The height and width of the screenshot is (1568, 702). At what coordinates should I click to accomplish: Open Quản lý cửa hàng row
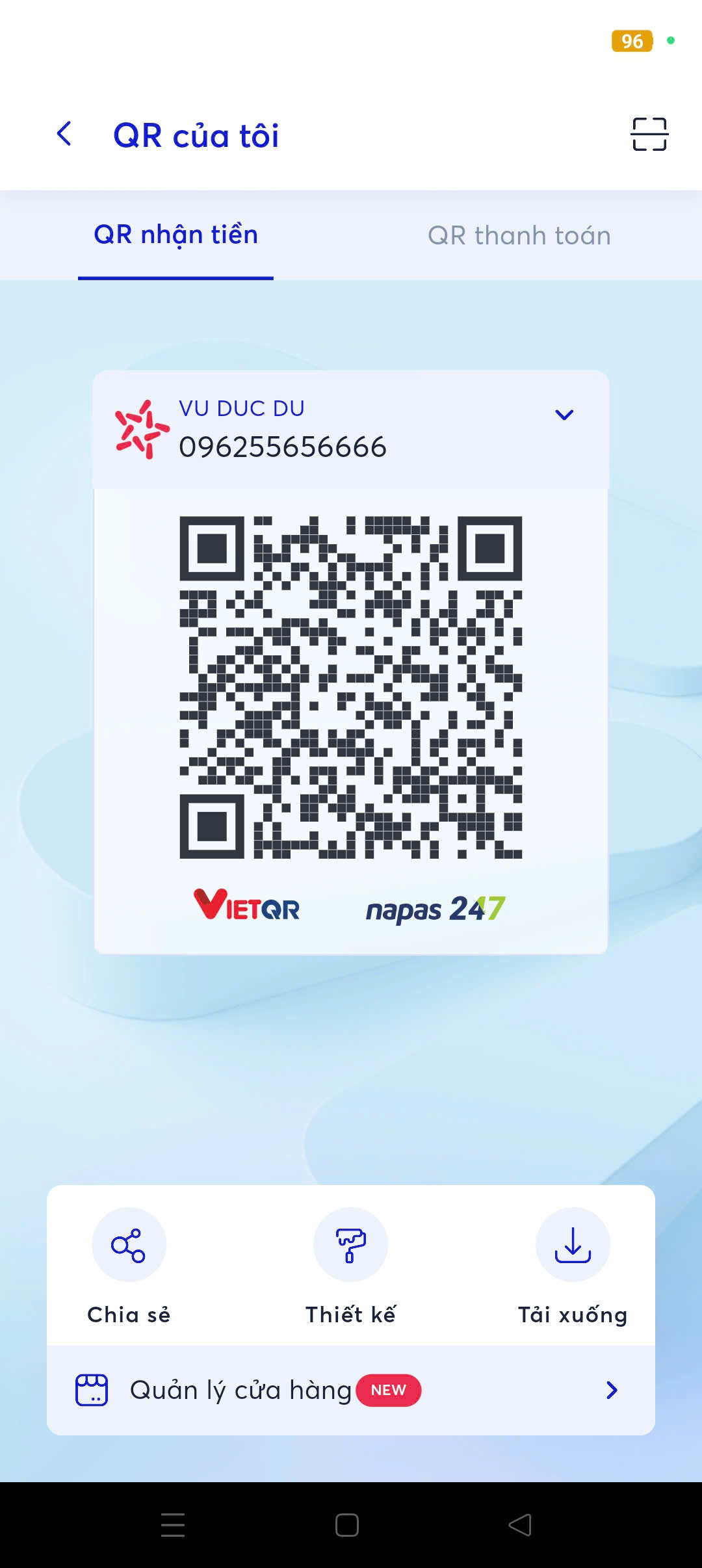350,1390
